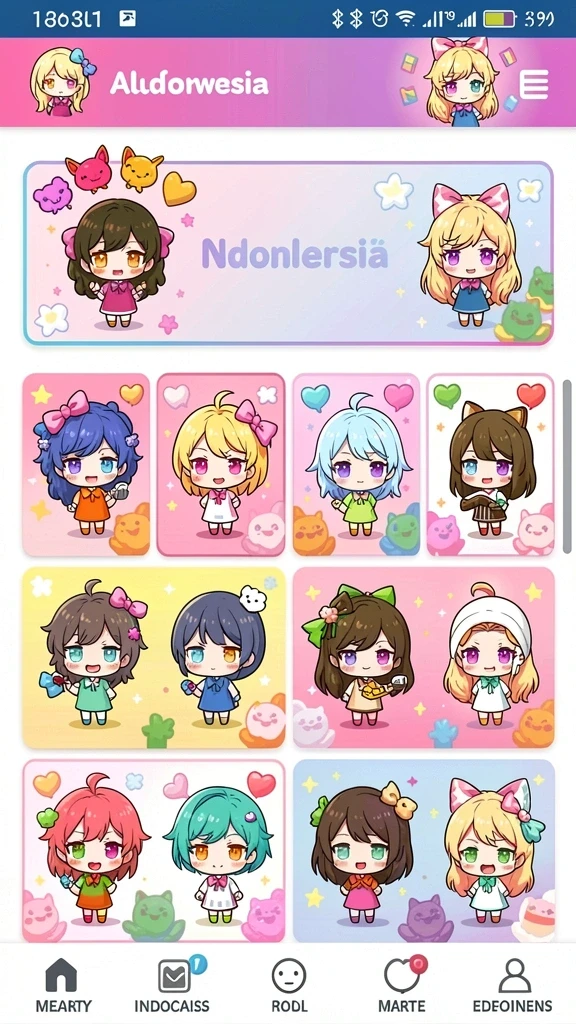Switch to the MARTE tab
This screenshot has height=1024, width=576.
tap(402, 985)
